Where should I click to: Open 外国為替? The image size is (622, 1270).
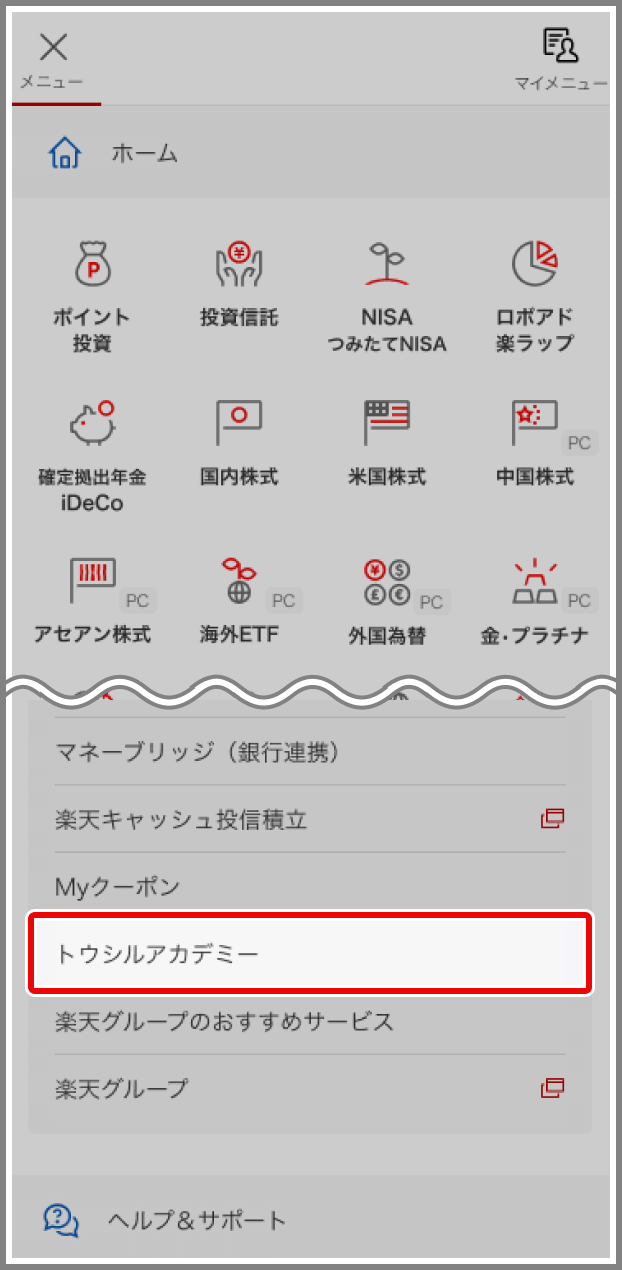point(386,601)
